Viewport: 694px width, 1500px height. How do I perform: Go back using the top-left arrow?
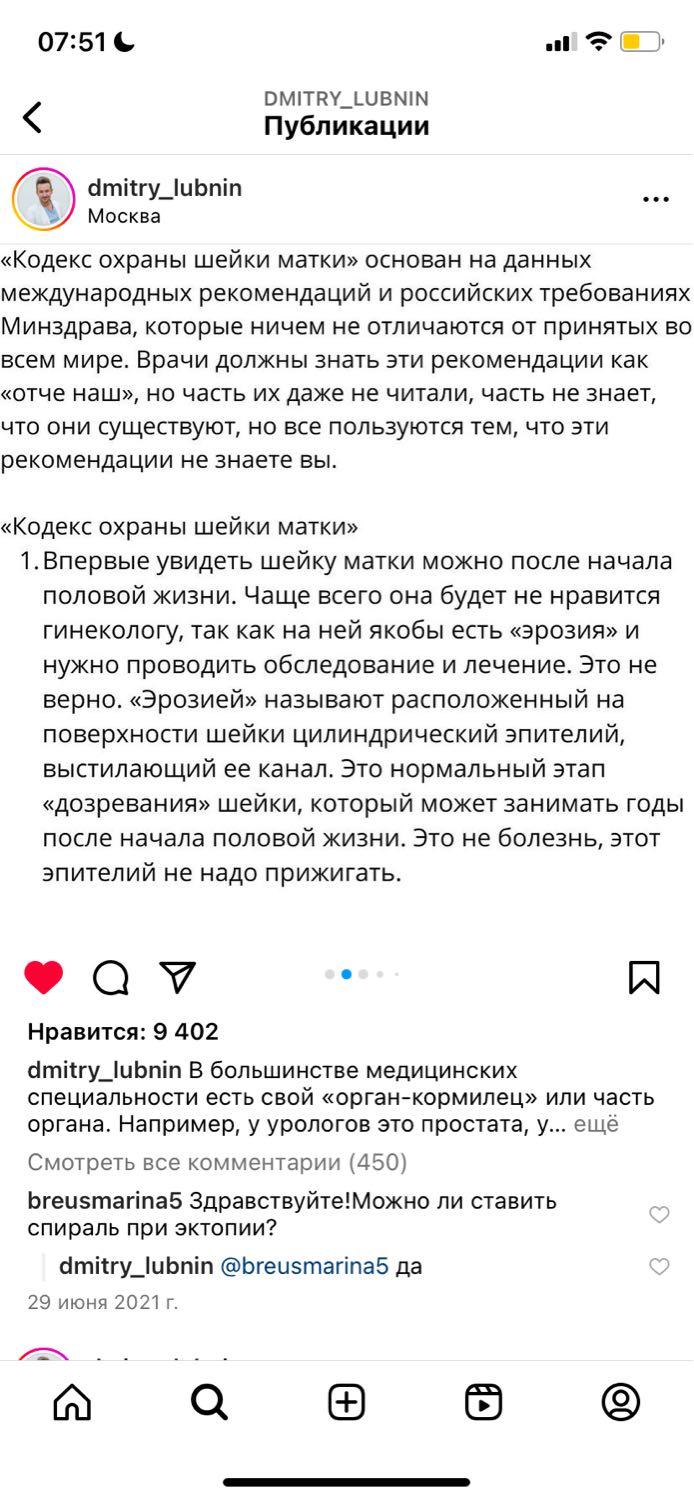tap(32, 117)
